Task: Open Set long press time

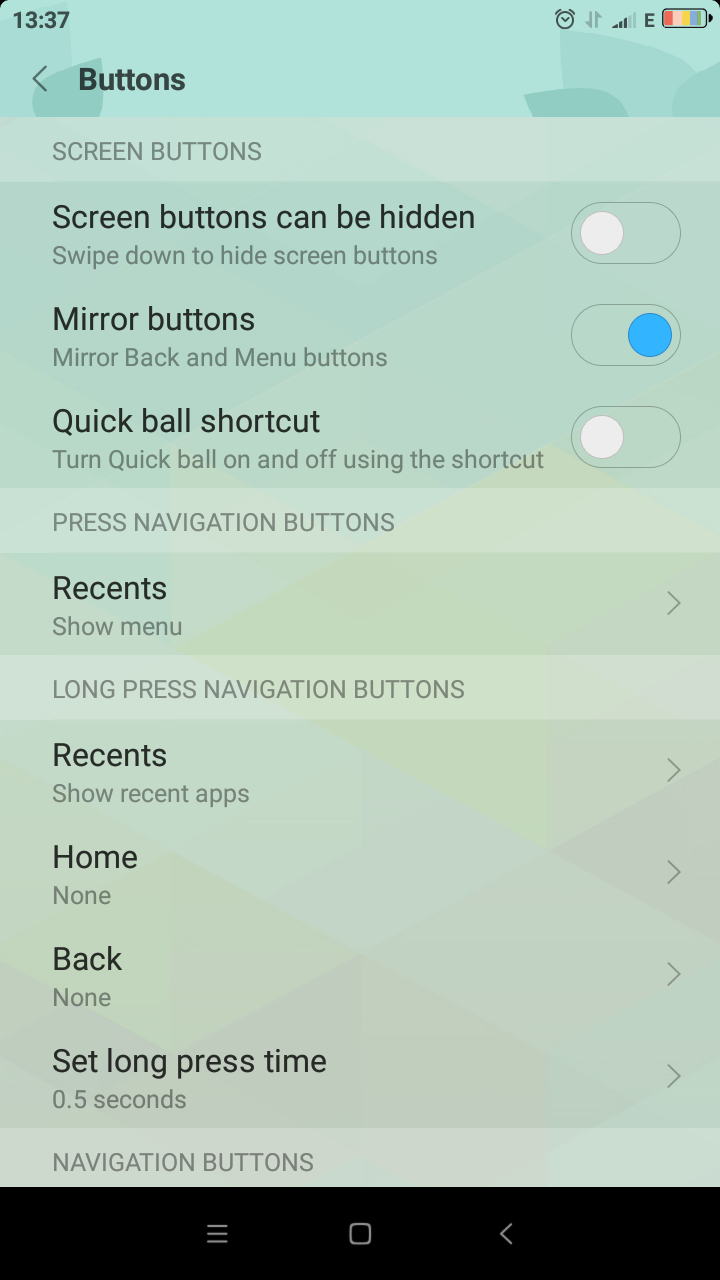Action: coord(360,1077)
